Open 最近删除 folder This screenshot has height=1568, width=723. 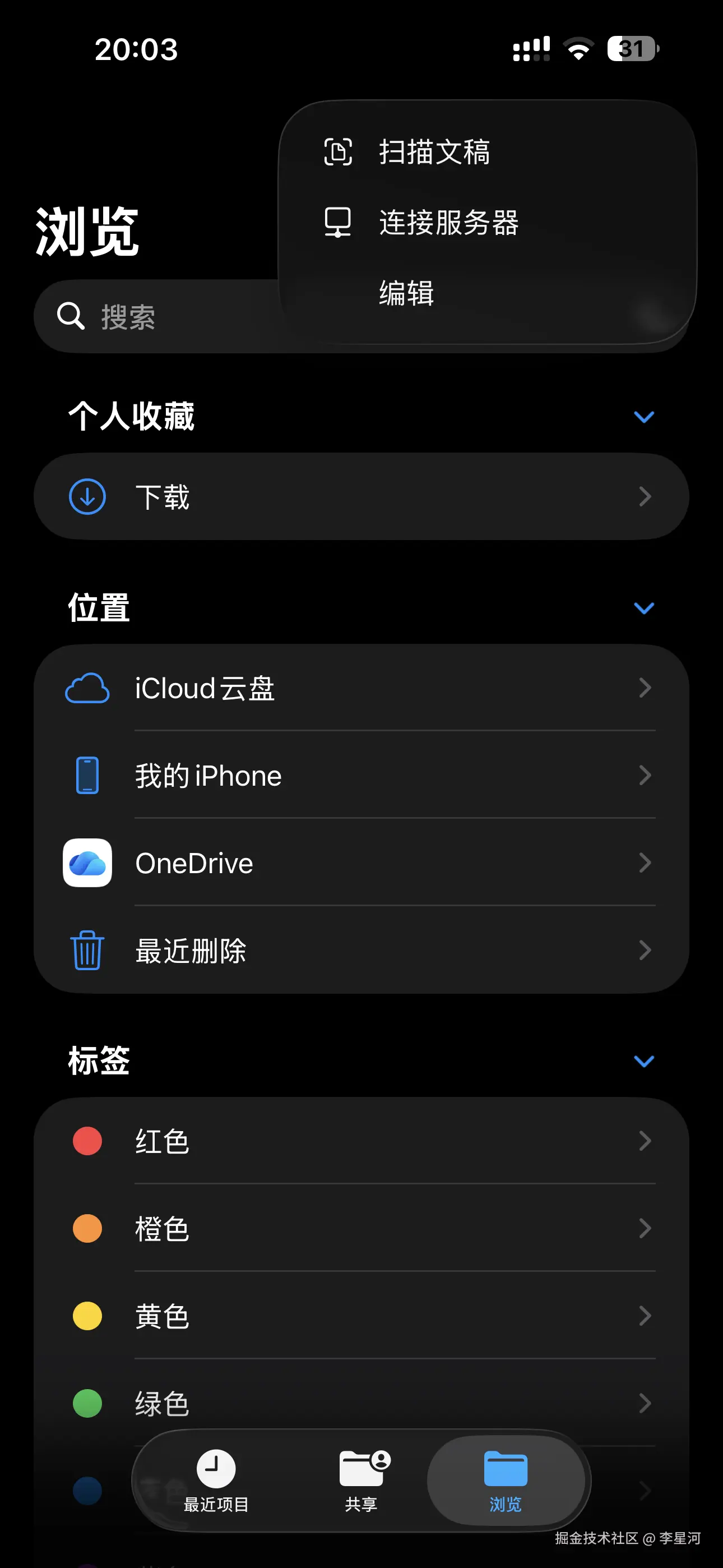[x=360, y=951]
